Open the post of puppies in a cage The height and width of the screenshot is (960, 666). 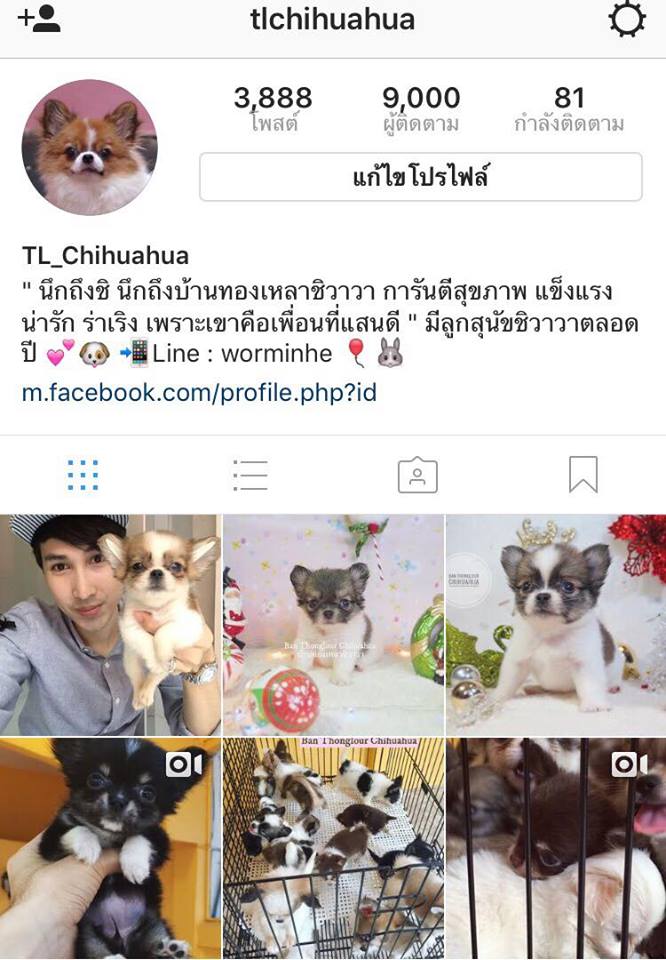pyautogui.click(x=333, y=849)
